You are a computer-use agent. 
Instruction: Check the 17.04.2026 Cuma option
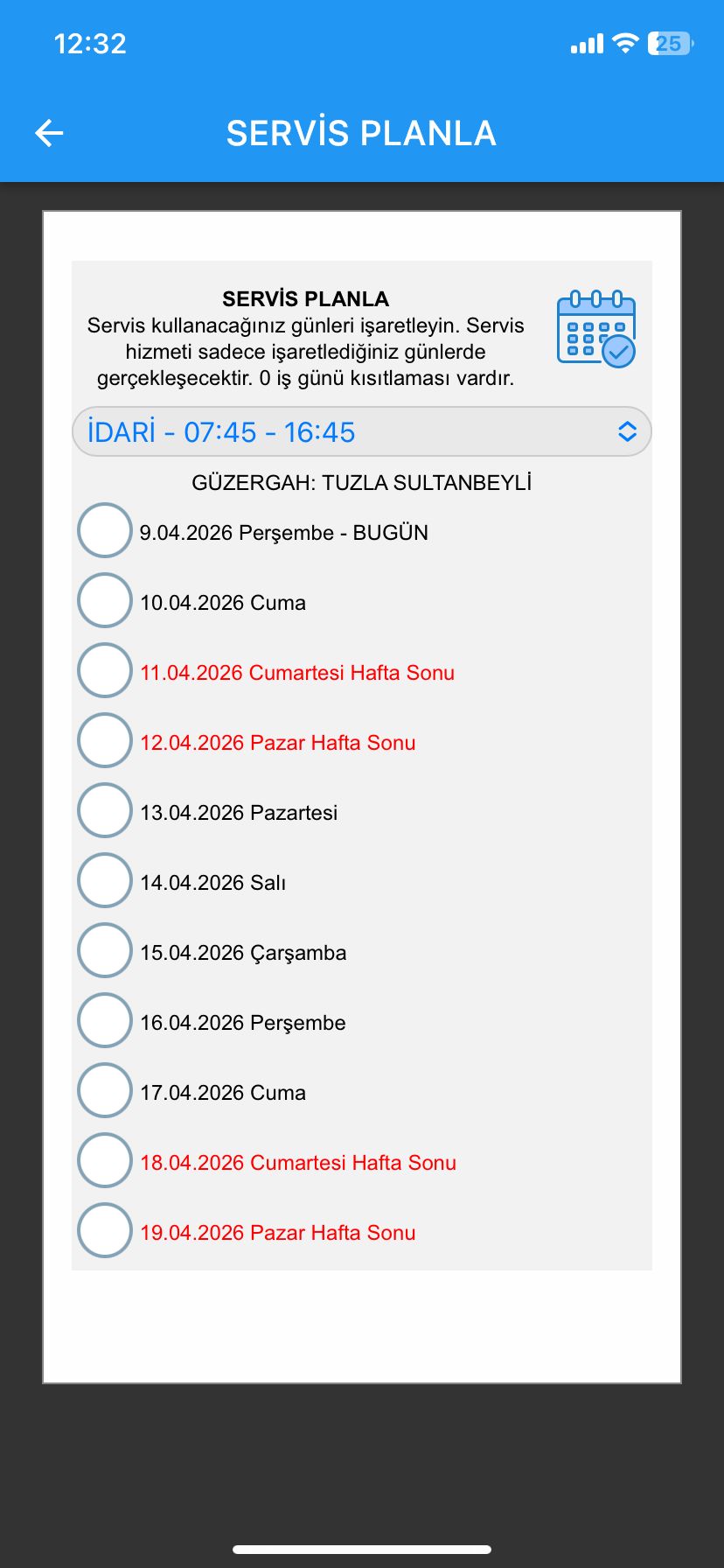pyautogui.click(x=105, y=1090)
